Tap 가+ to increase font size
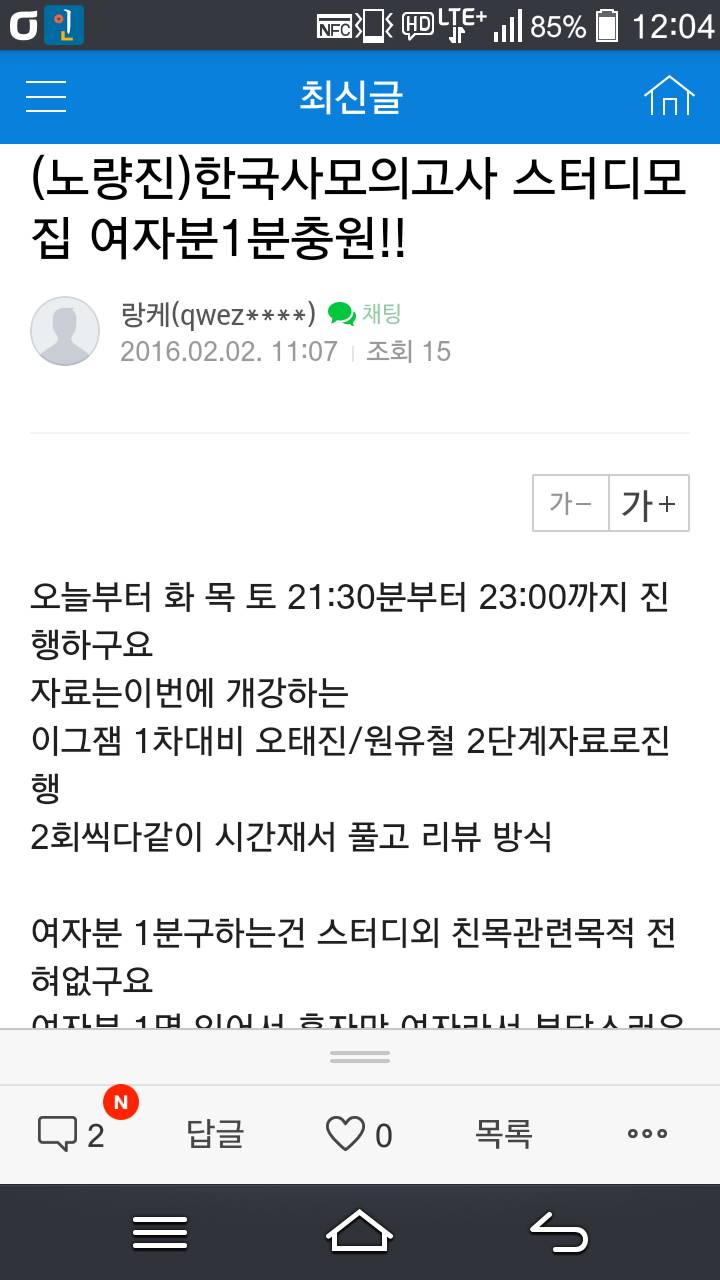This screenshot has width=720, height=1280. click(x=648, y=504)
